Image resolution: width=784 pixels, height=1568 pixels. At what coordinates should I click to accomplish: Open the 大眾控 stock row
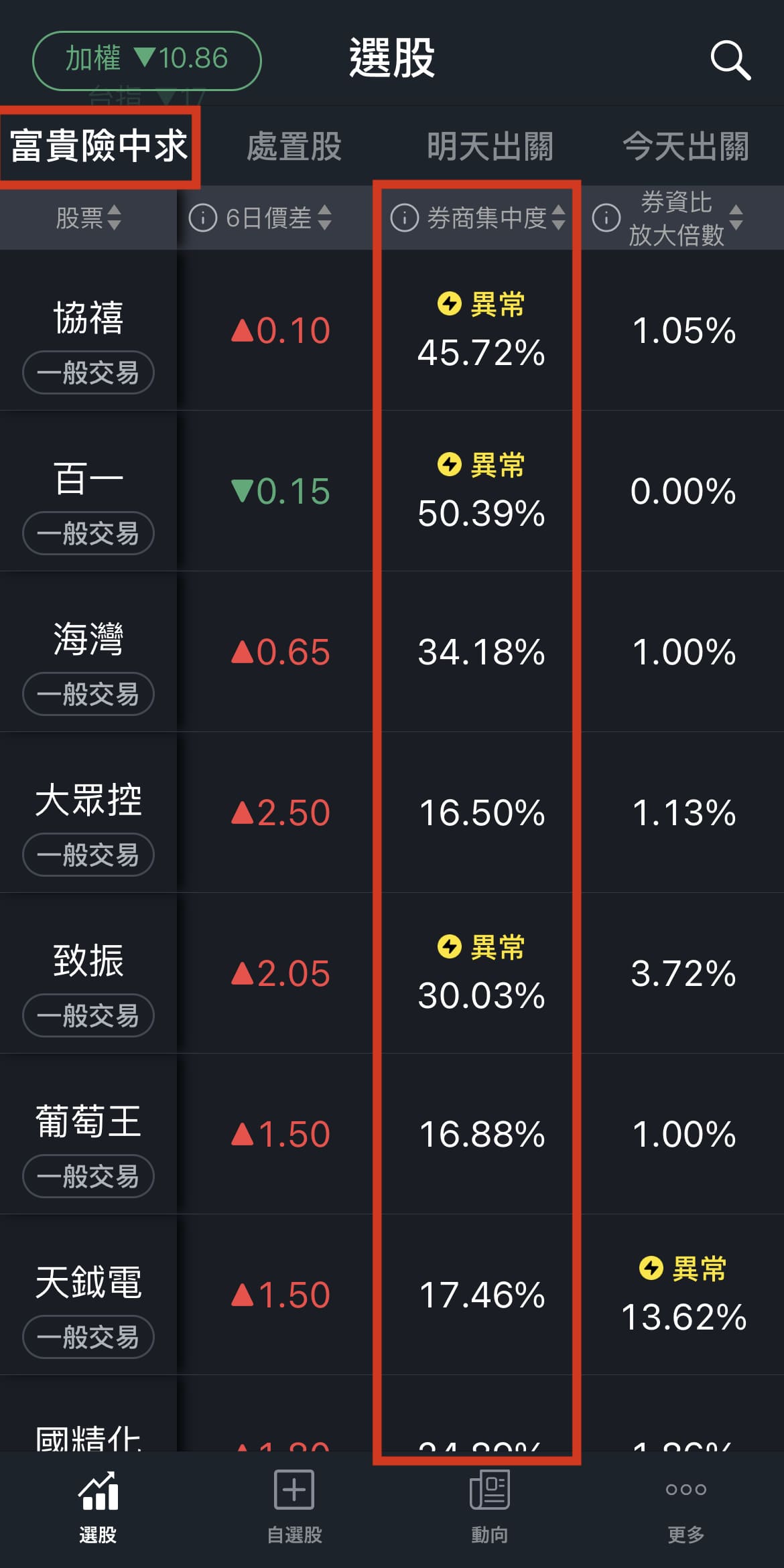[392, 812]
